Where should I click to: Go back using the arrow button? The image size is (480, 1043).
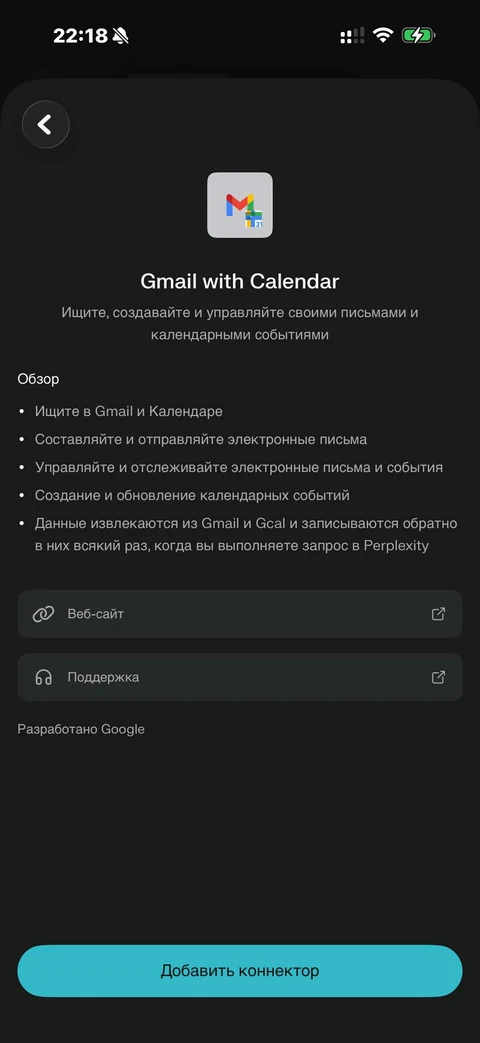tap(45, 124)
